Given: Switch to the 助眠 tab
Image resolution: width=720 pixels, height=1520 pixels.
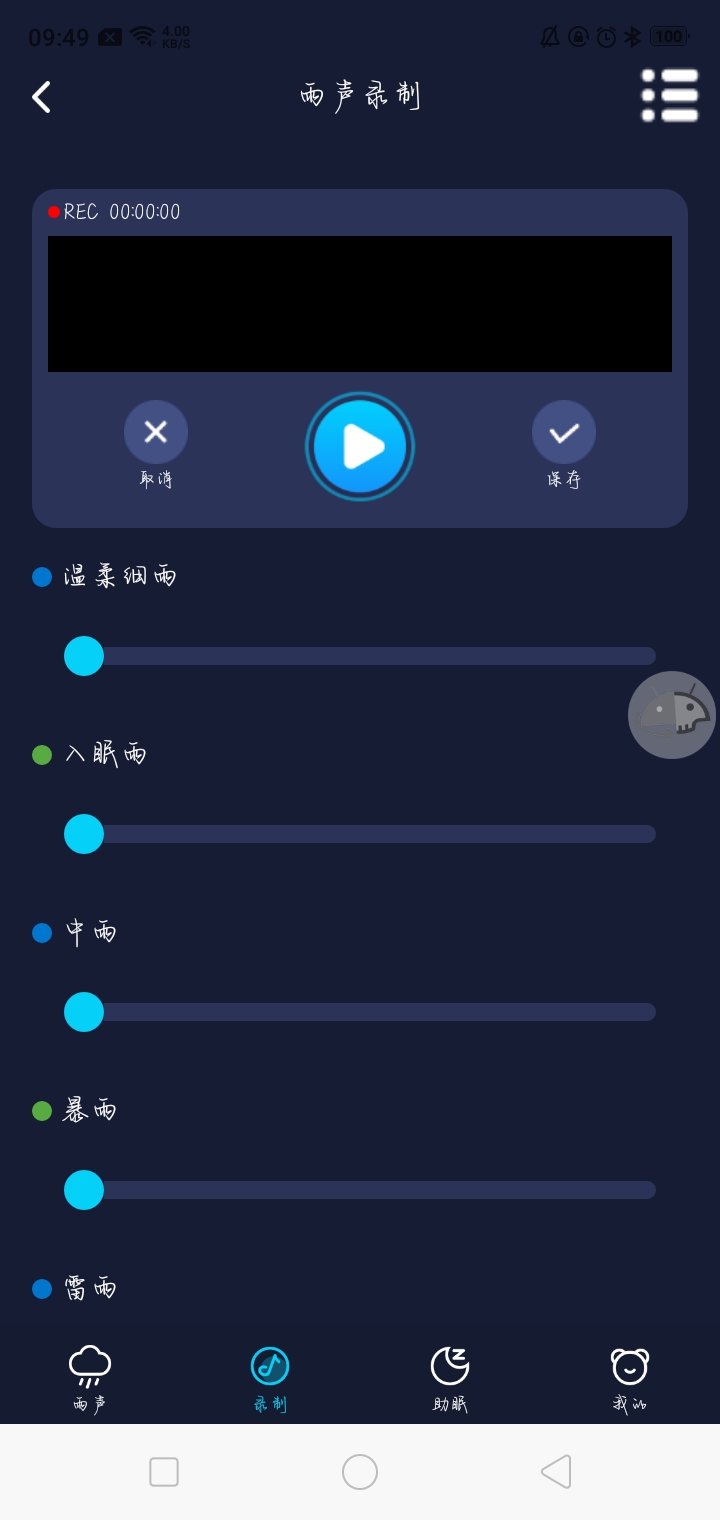Looking at the screenshot, I should 450,1378.
